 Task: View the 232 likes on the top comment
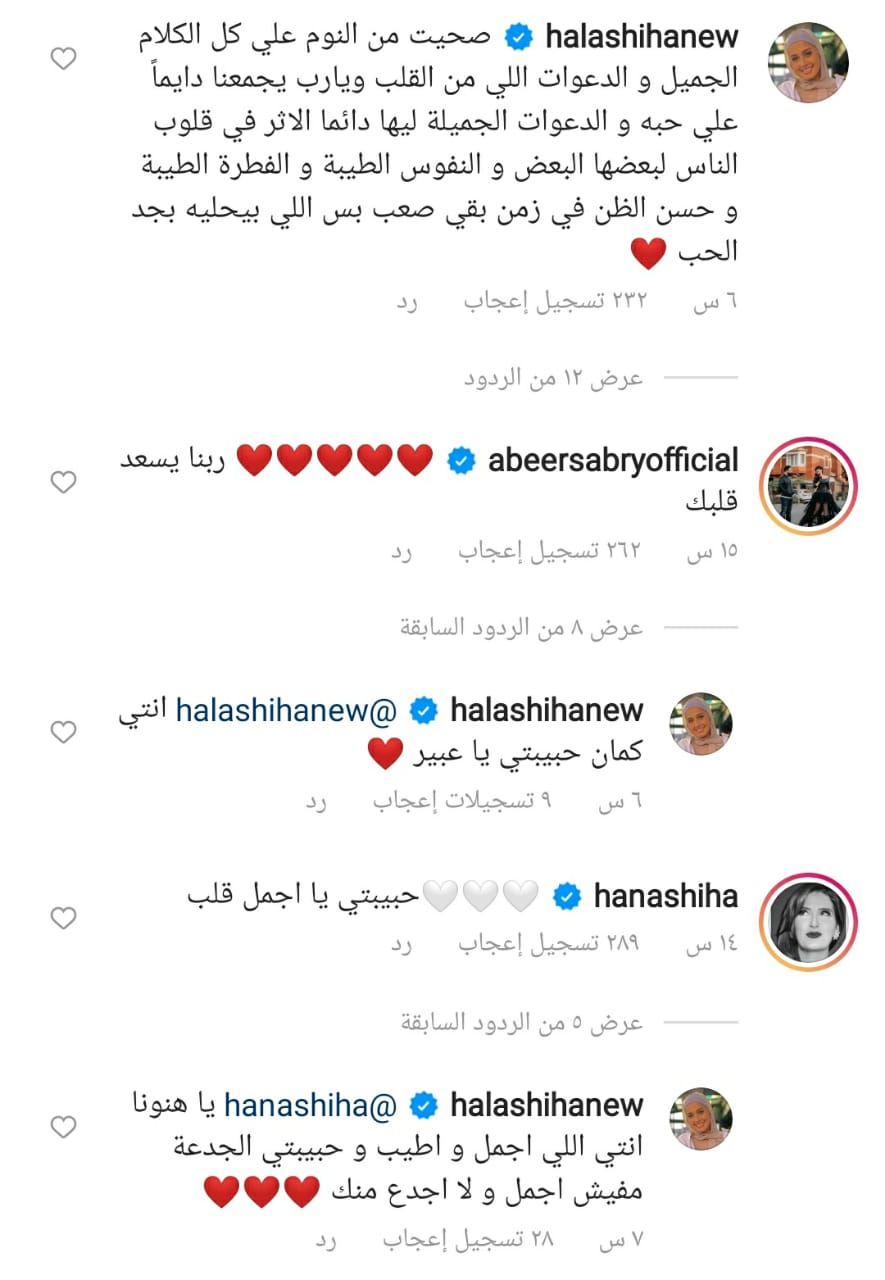pos(556,303)
